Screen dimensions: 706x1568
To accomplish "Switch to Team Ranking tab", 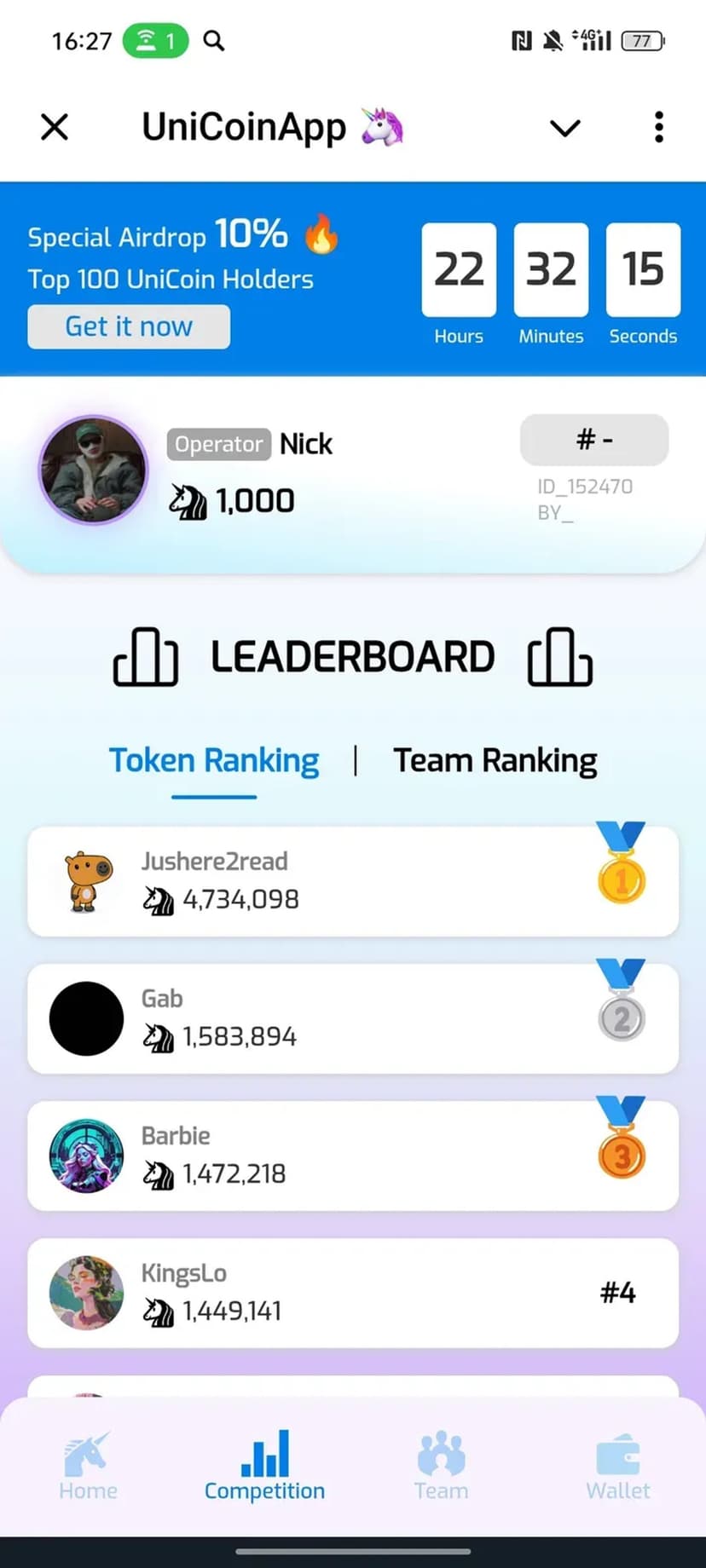I will [x=495, y=760].
